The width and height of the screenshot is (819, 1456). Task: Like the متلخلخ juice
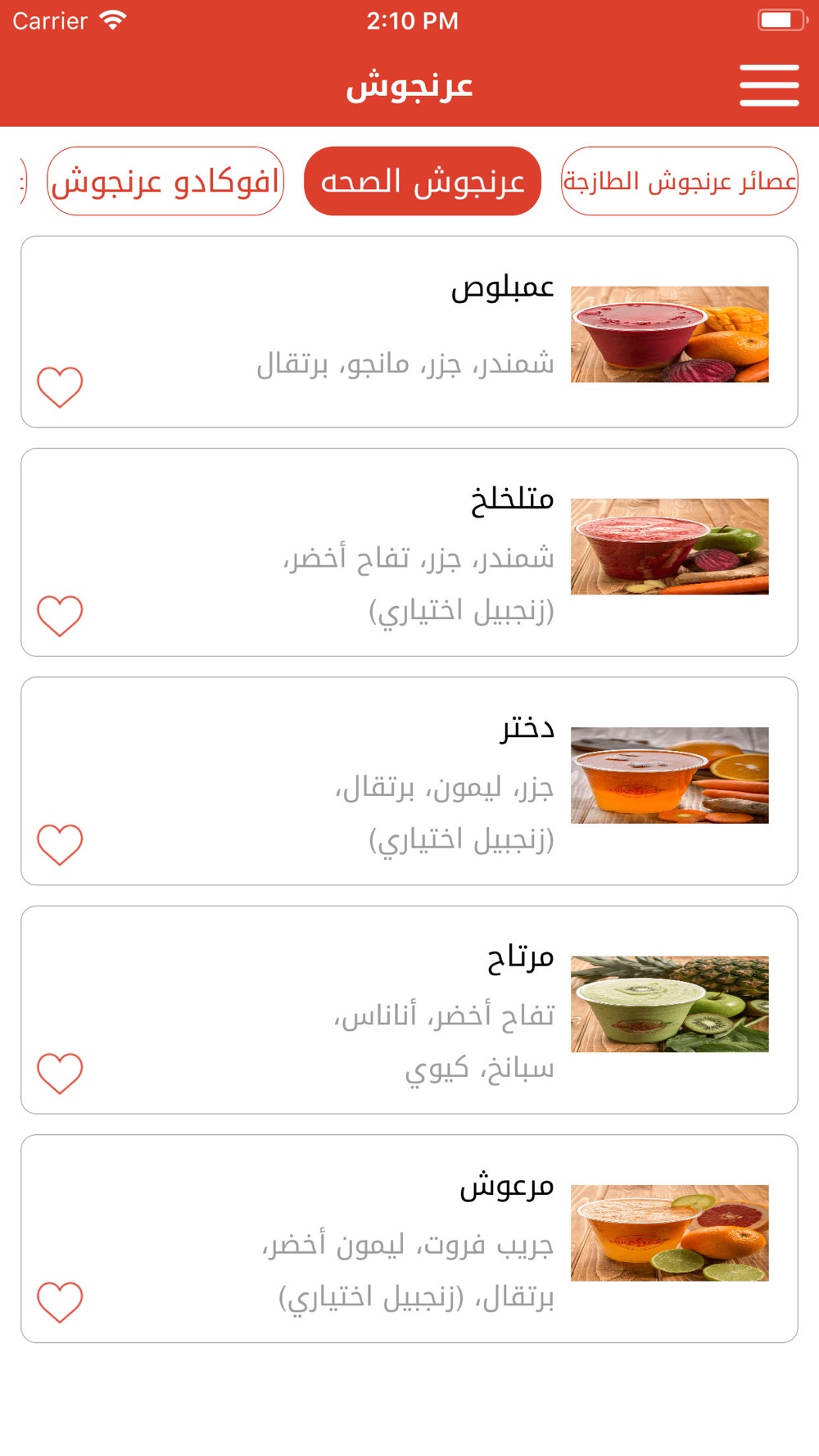60,615
